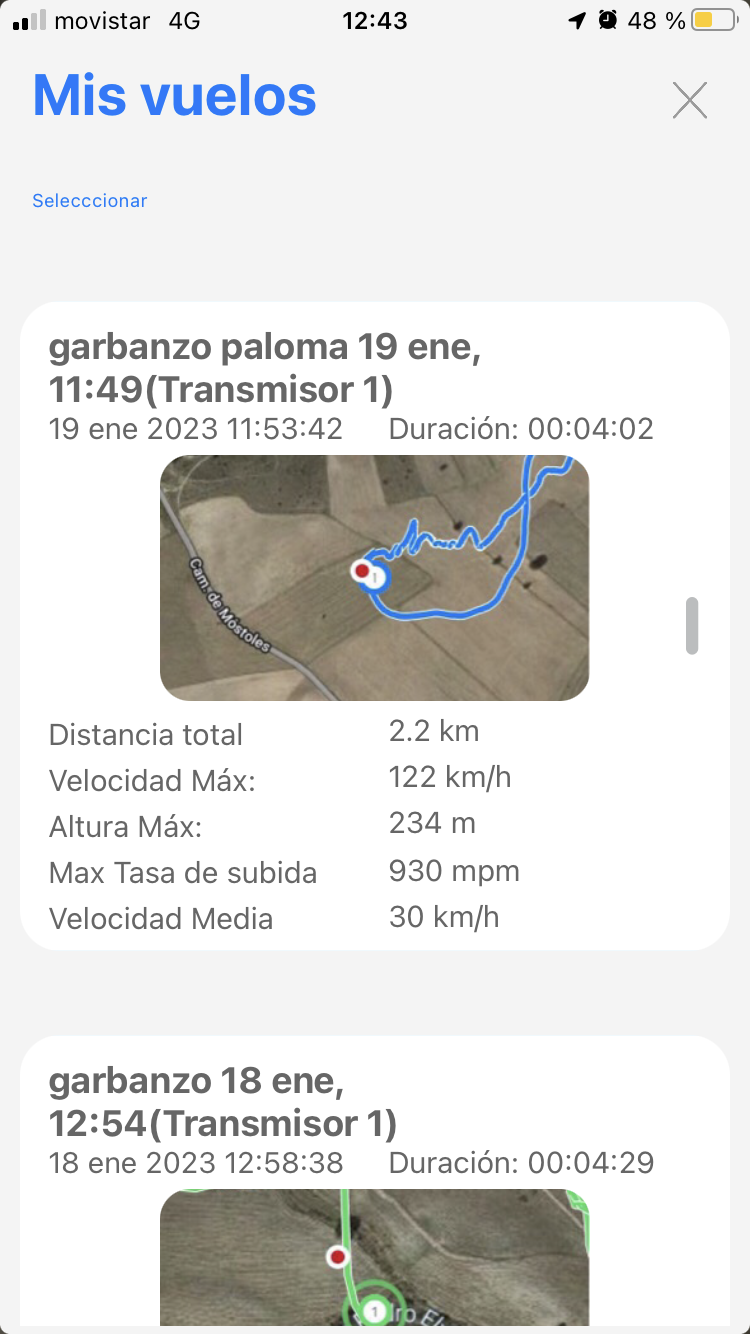Close the Mis vuelos screen
Viewport: 750px width, 1334px height.
click(x=689, y=100)
